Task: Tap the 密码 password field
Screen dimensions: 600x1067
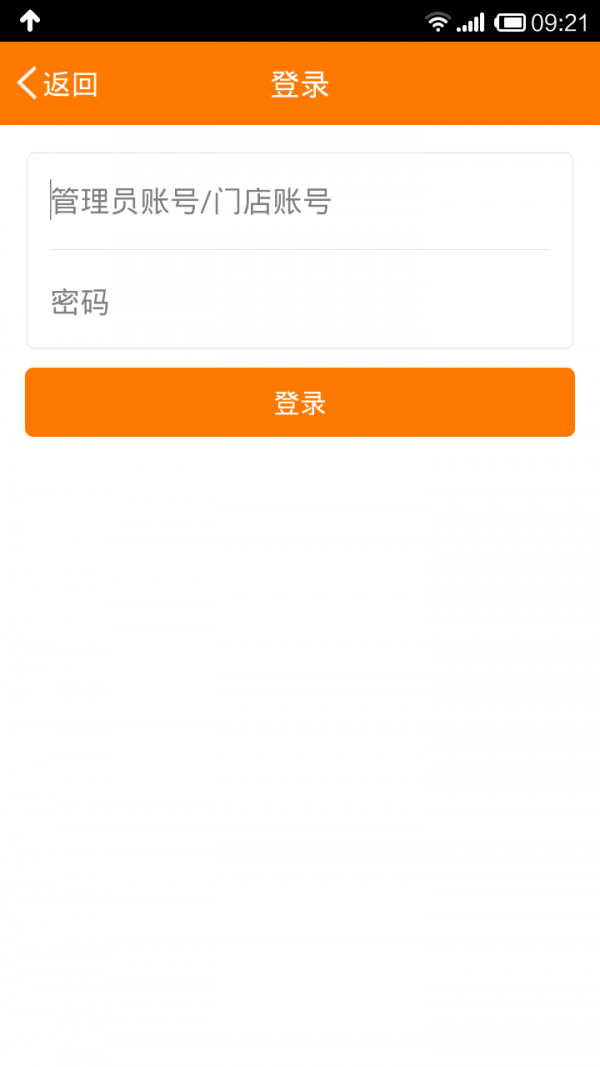Action: point(299,301)
